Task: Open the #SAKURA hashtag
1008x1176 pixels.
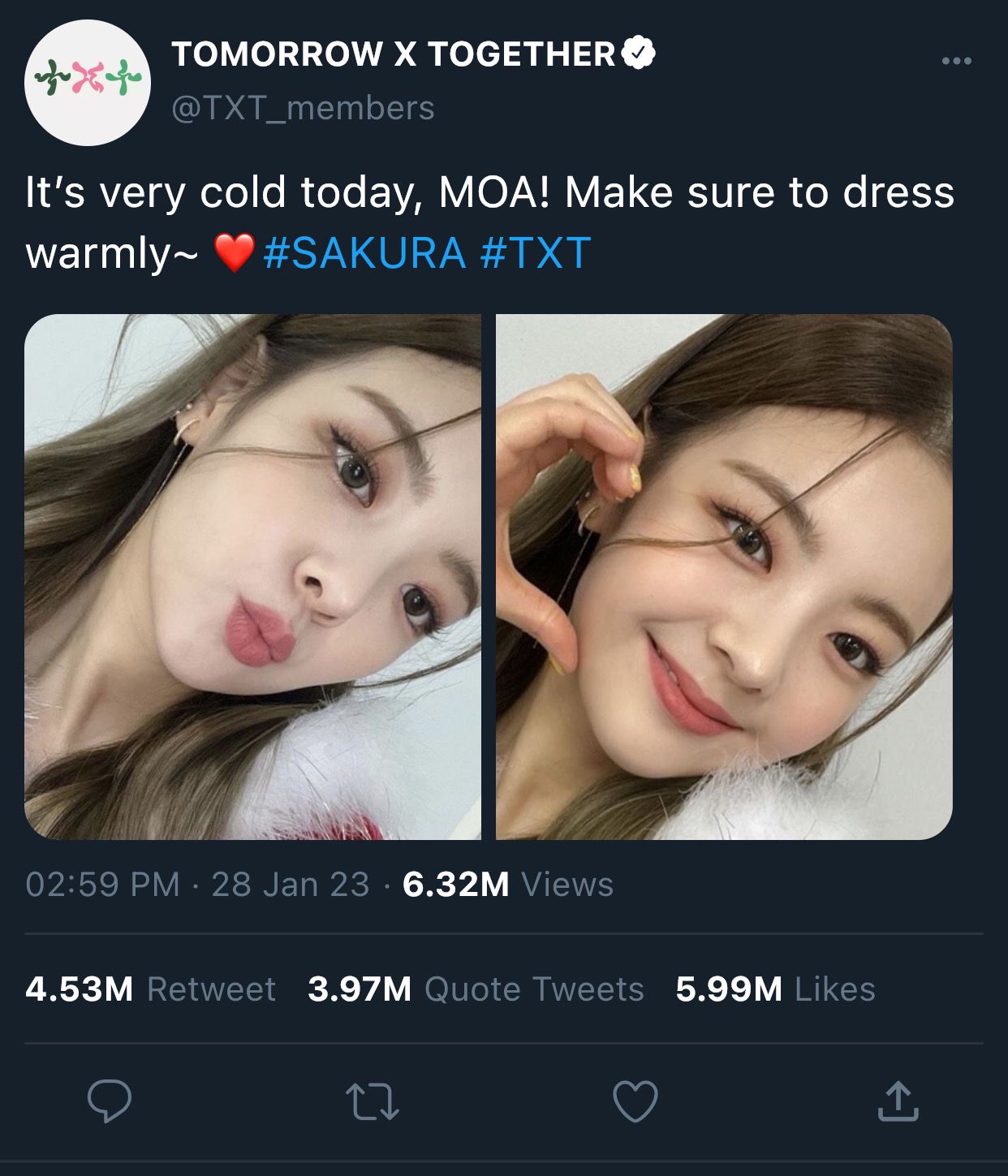Action: coord(364,252)
